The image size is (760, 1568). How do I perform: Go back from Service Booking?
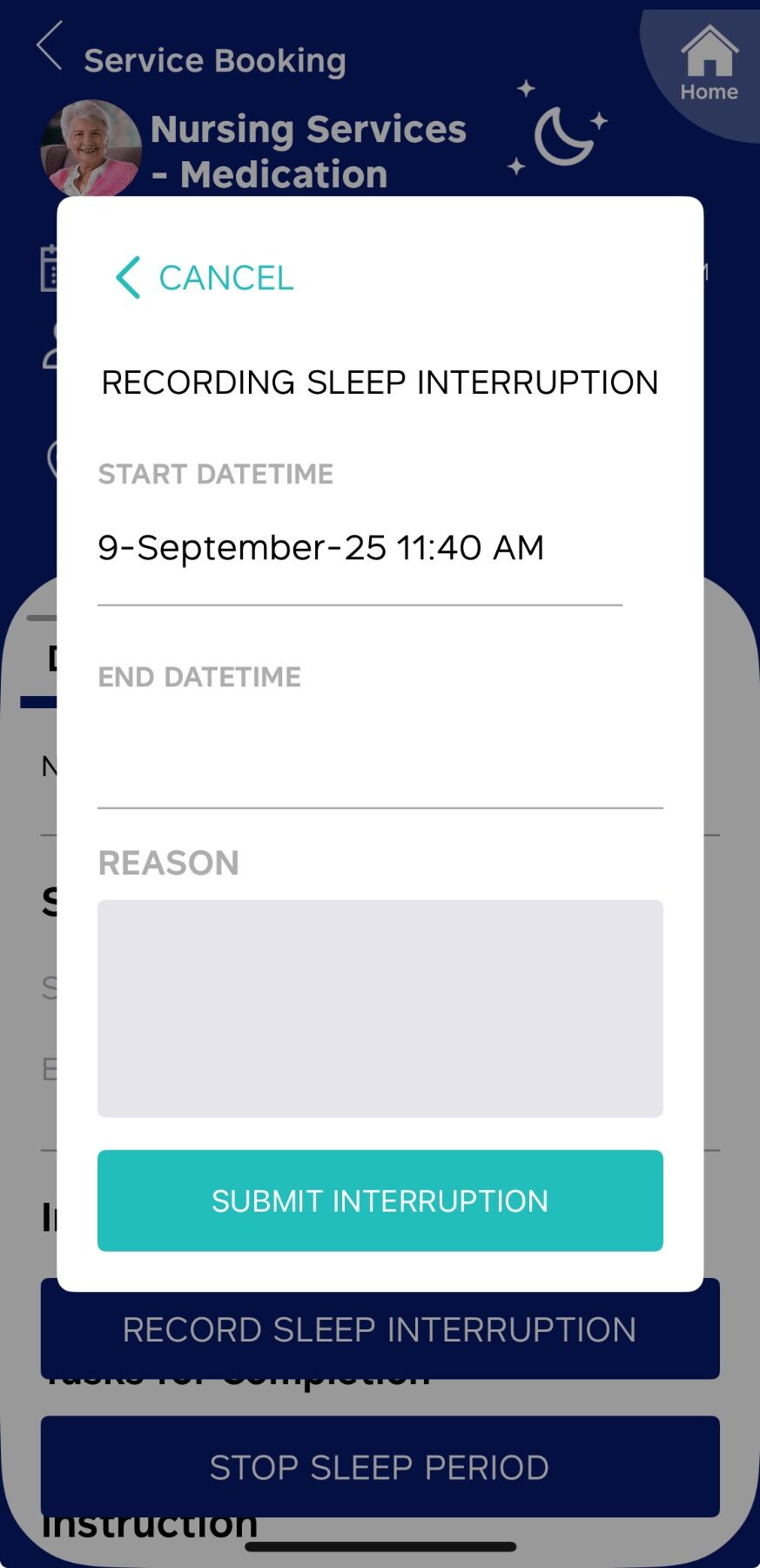[x=50, y=46]
